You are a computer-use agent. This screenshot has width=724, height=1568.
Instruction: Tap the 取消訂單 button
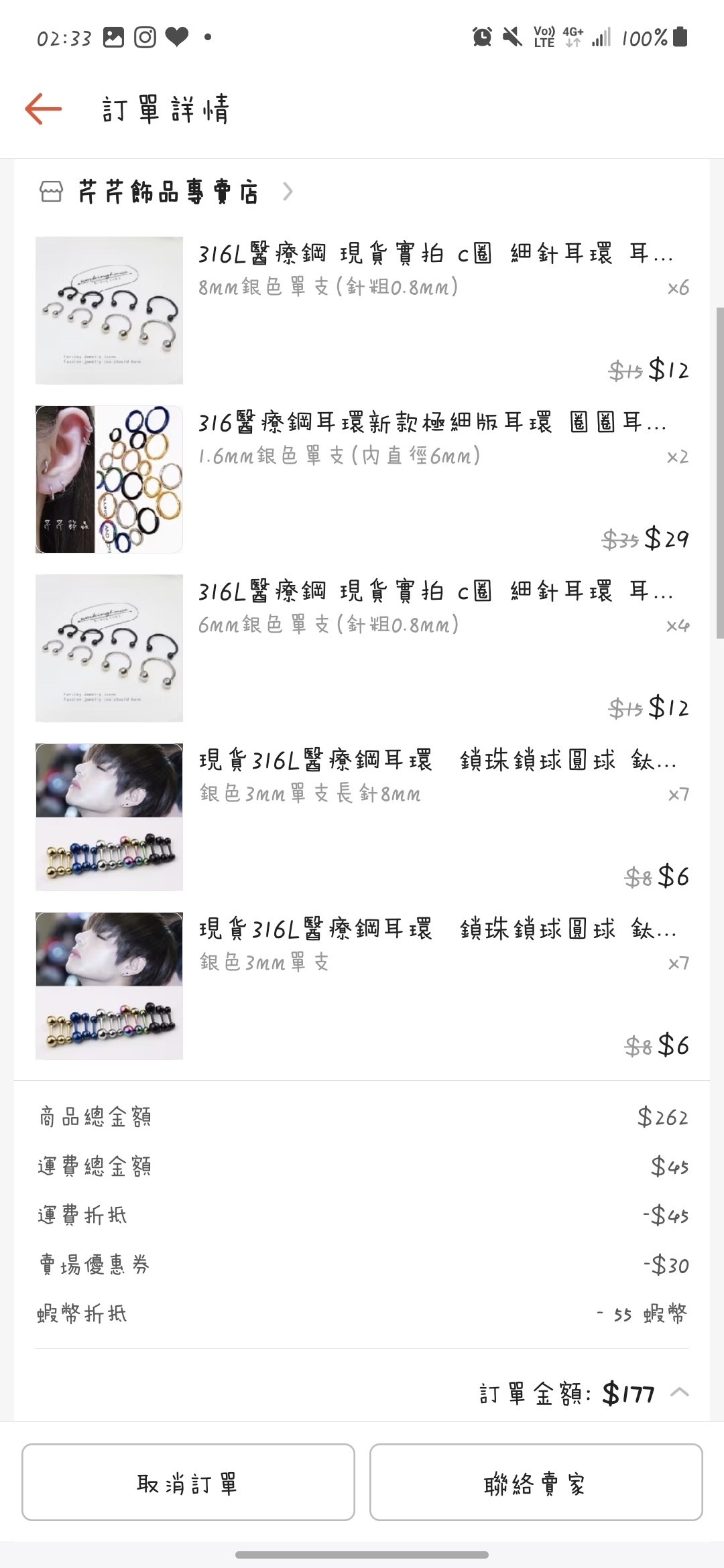188,1482
